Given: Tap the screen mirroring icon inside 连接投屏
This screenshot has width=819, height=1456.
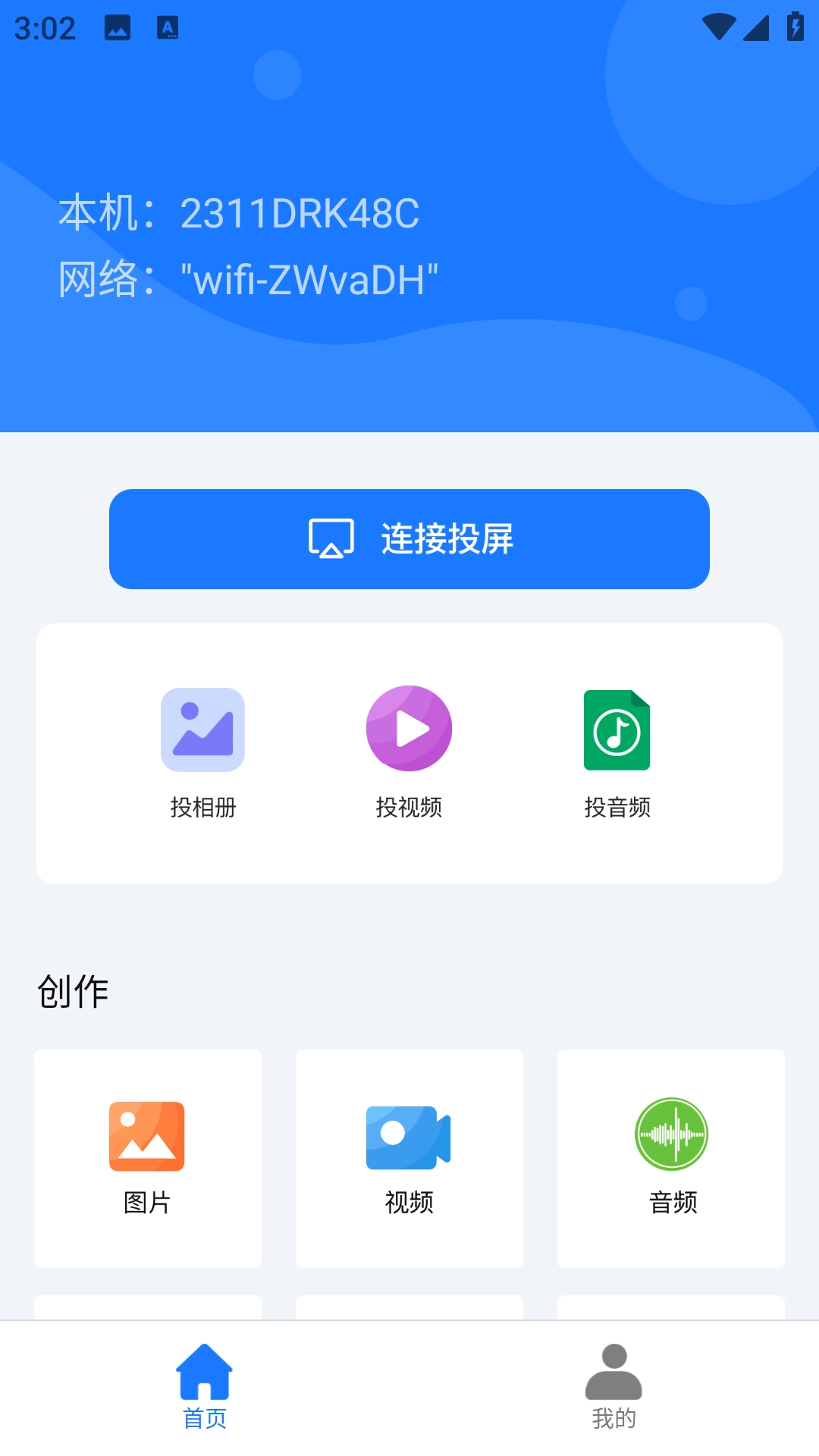Looking at the screenshot, I should [328, 538].
